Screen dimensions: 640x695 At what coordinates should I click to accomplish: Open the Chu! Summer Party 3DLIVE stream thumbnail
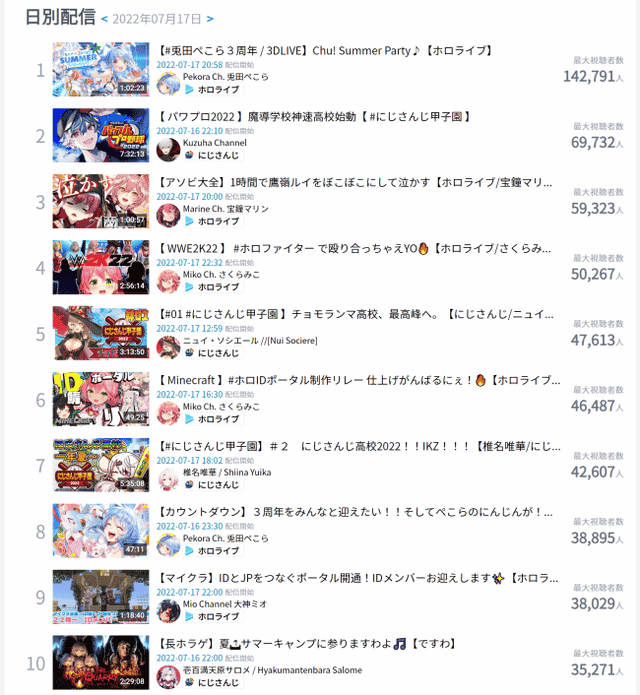(x=100, y=69)
